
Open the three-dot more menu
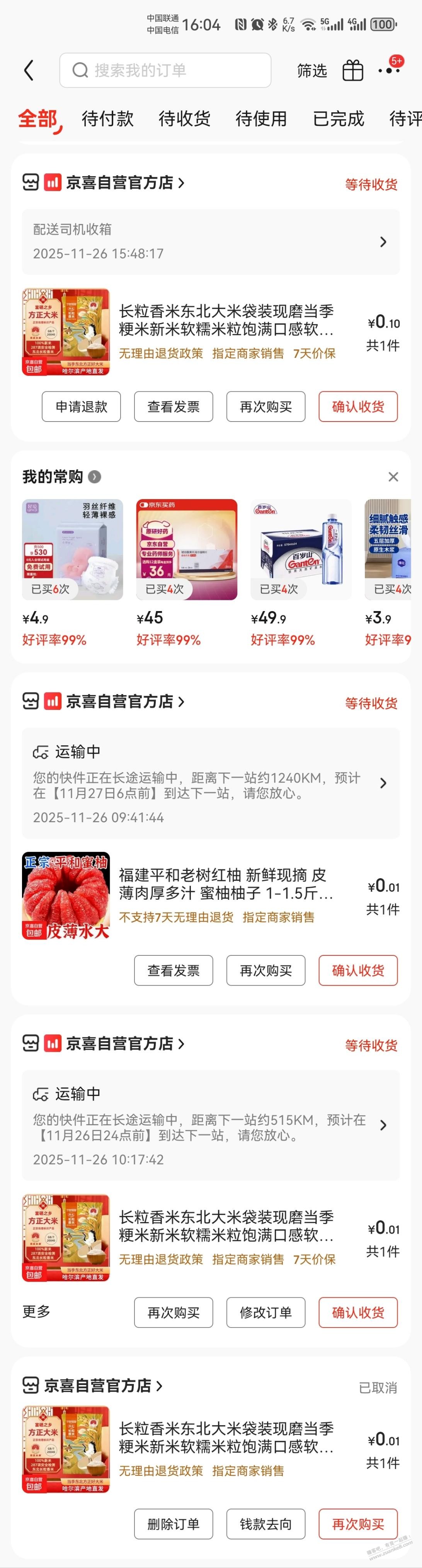[388, 71]
